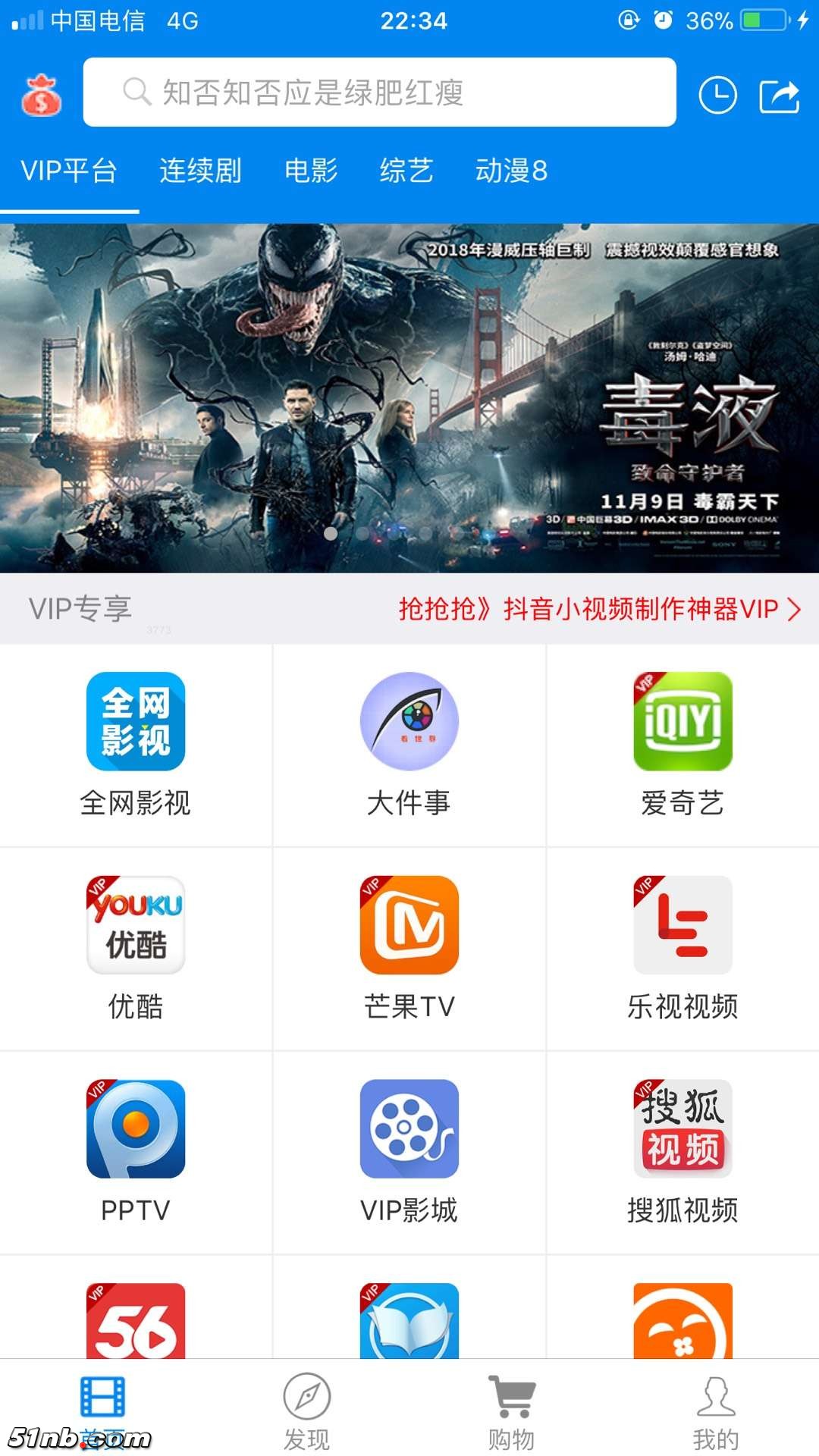Open the 购物 shopping cart tab
This screenshot has height=1456, width=819.
512,1407
